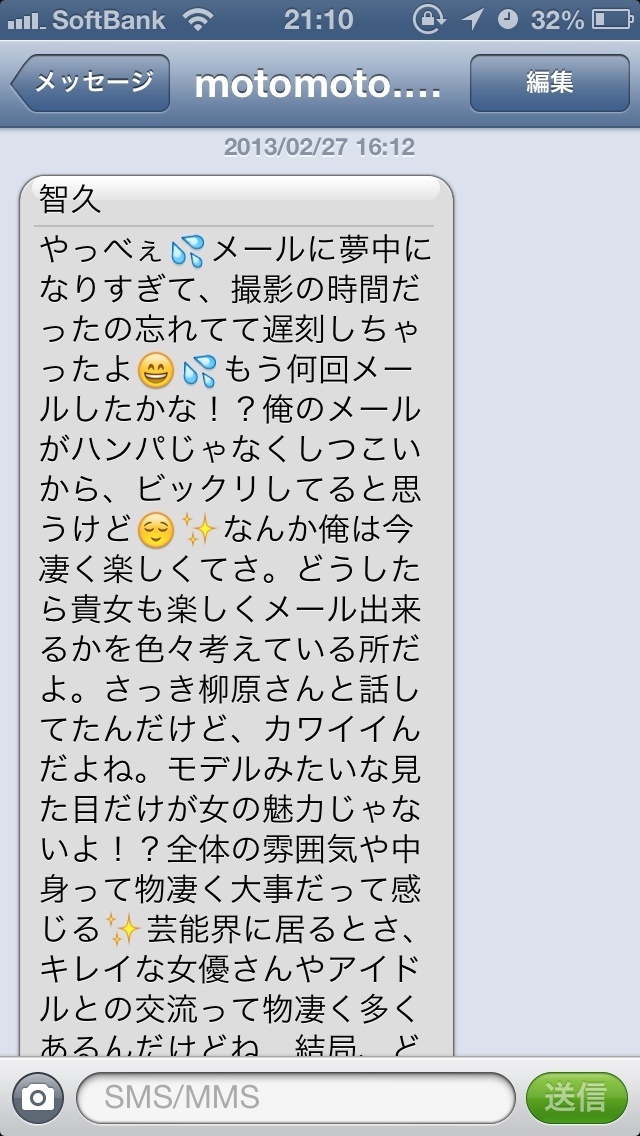Viewport: 640px width, 1136px height.
Task: Open the camera attachment icon
Action: 38,1098
